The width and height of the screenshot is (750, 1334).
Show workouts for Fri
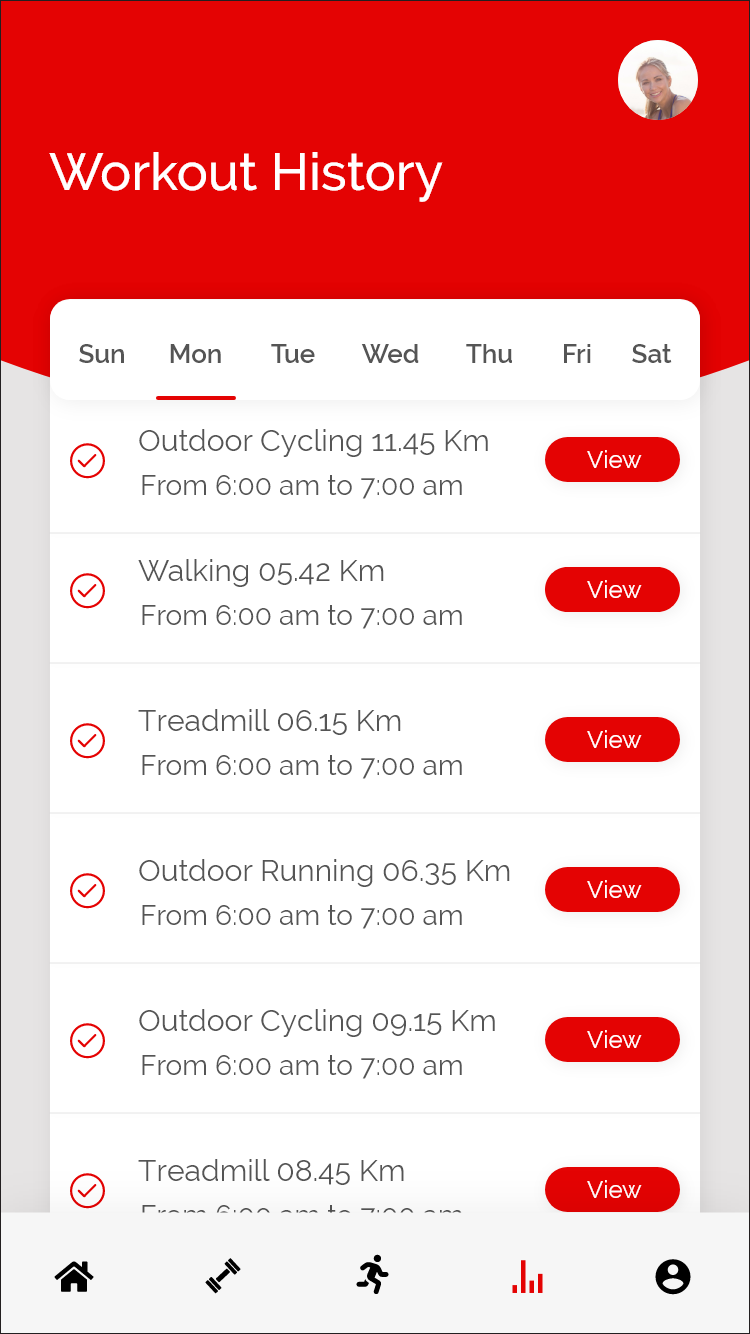coord(577,354)
